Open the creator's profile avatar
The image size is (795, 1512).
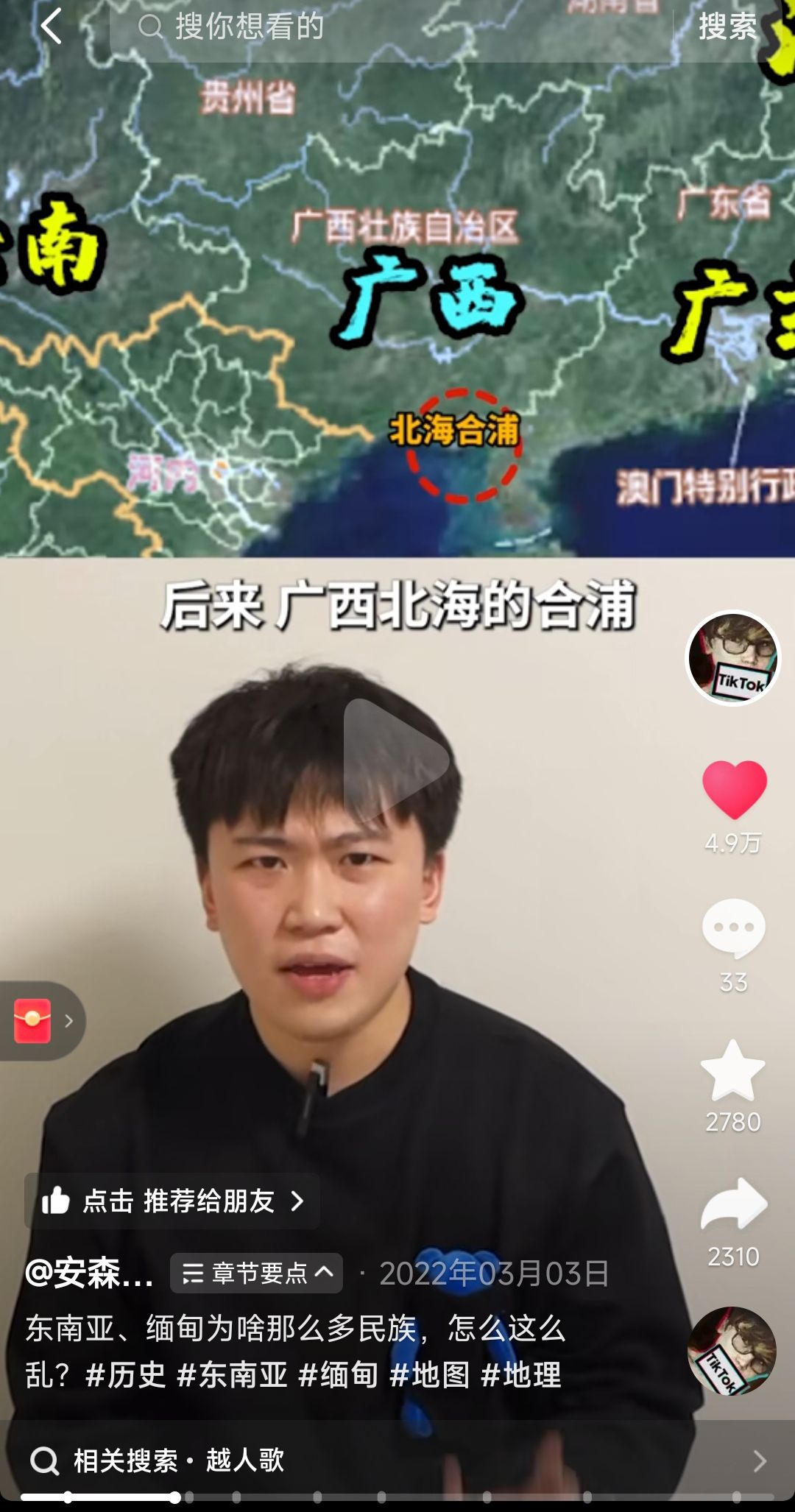(x=732, y=657)
